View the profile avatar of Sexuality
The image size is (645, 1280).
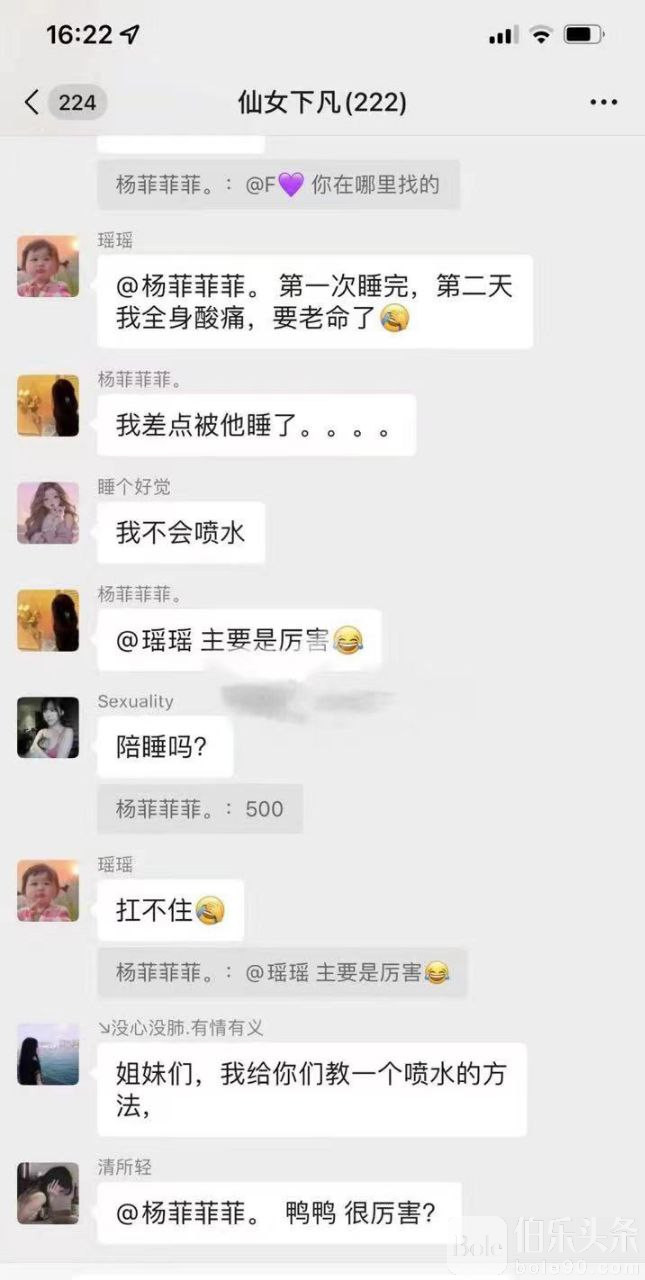coord(48,727)
